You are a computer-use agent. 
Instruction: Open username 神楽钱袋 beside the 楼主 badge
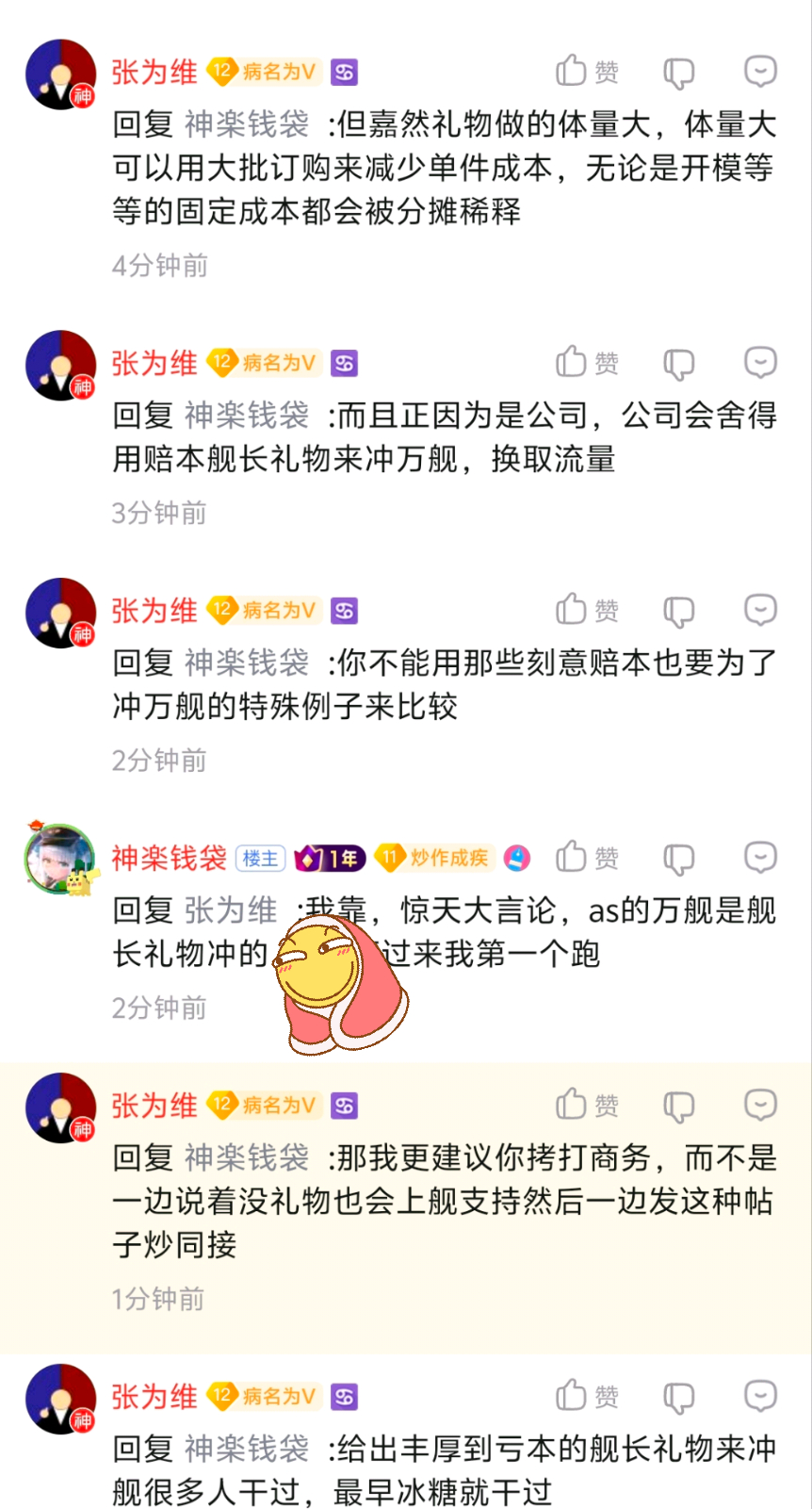[169, 858]
